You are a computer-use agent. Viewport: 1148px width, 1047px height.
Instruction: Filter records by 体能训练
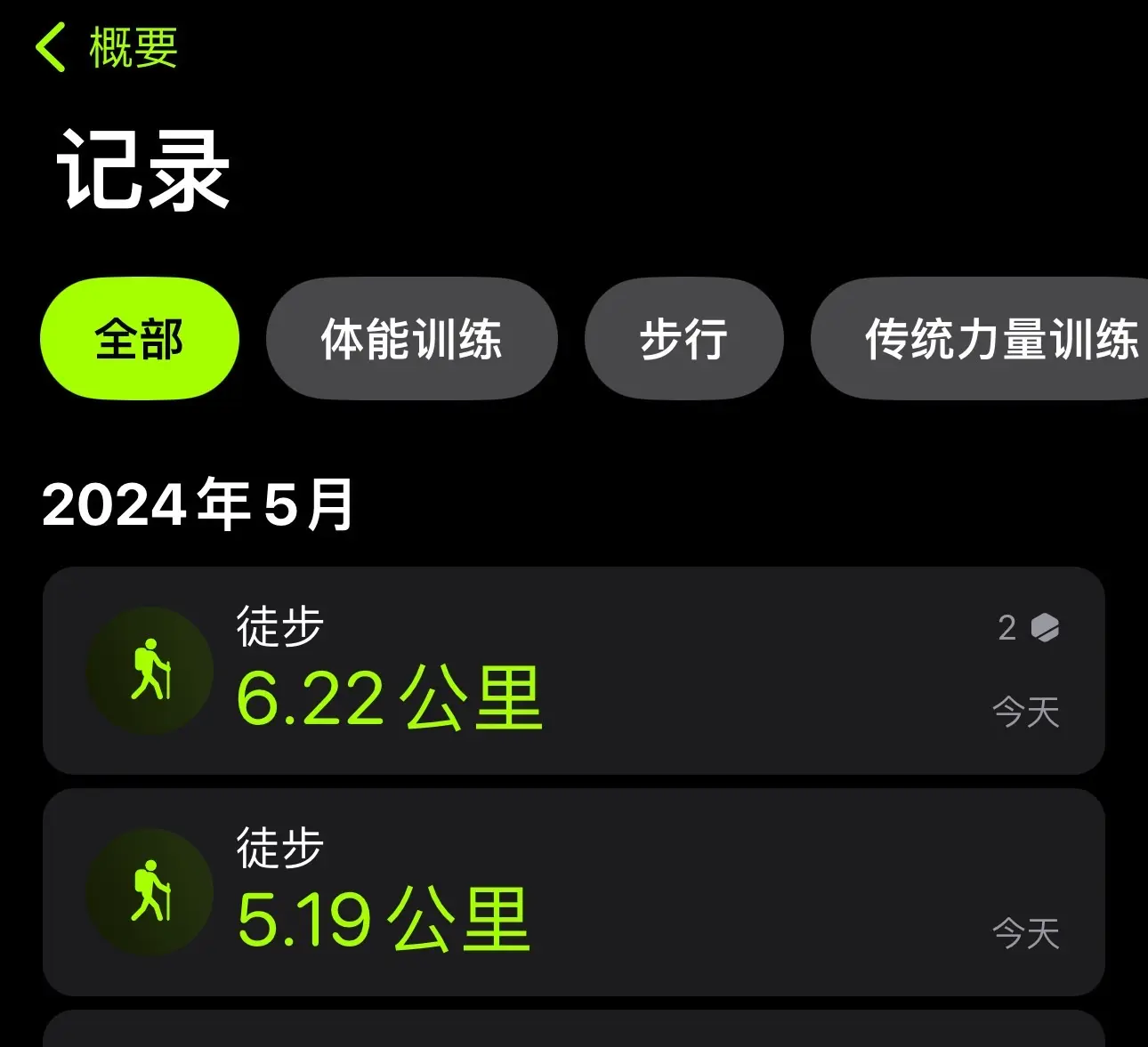[411, 339]
